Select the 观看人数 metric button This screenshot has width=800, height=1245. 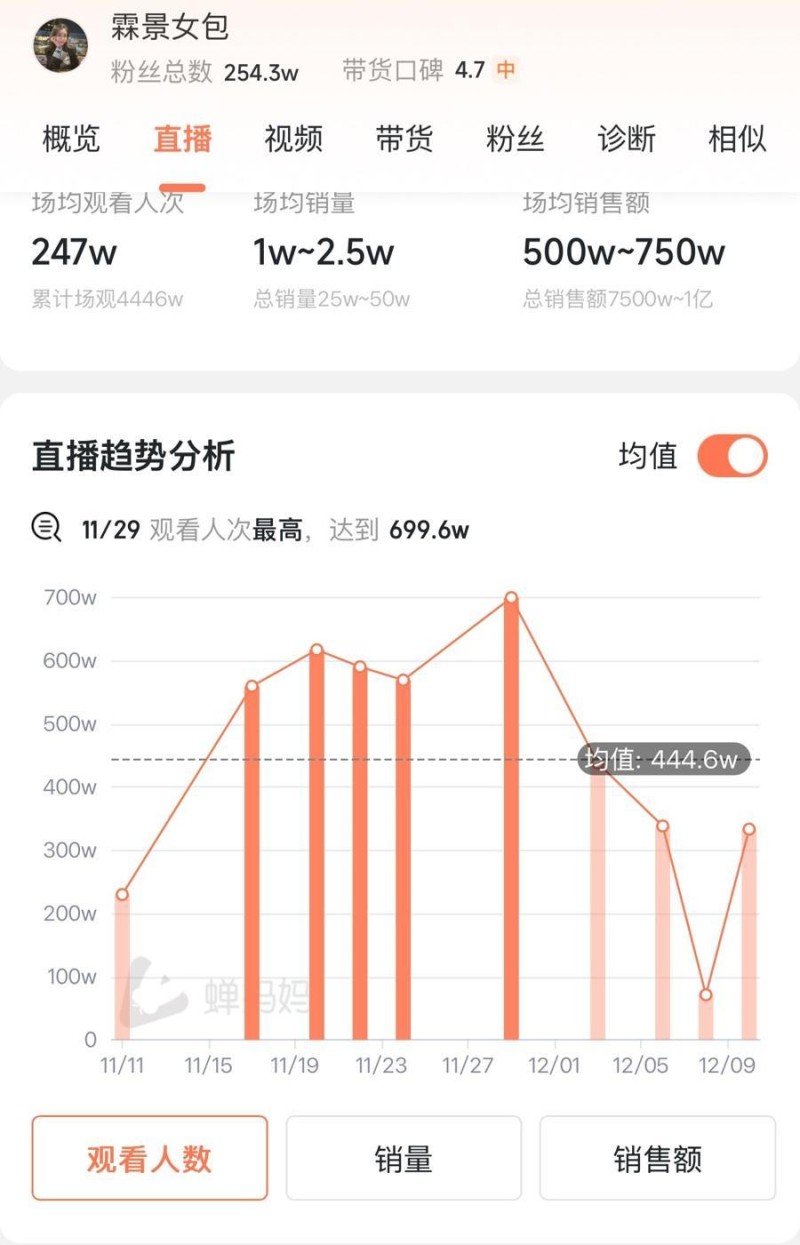(x=149, y=1158)
